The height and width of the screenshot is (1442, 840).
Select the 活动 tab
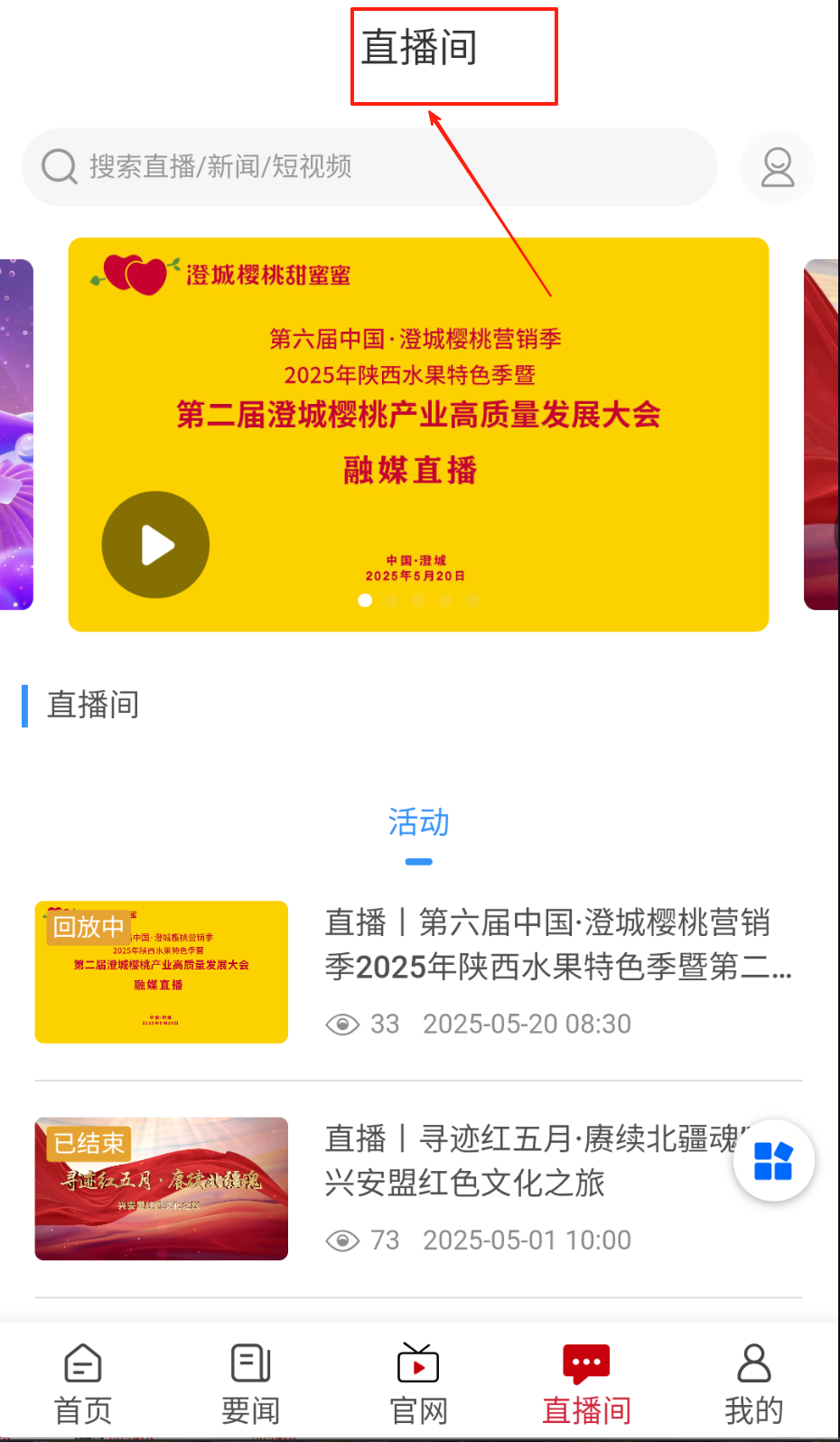(419, 822)
